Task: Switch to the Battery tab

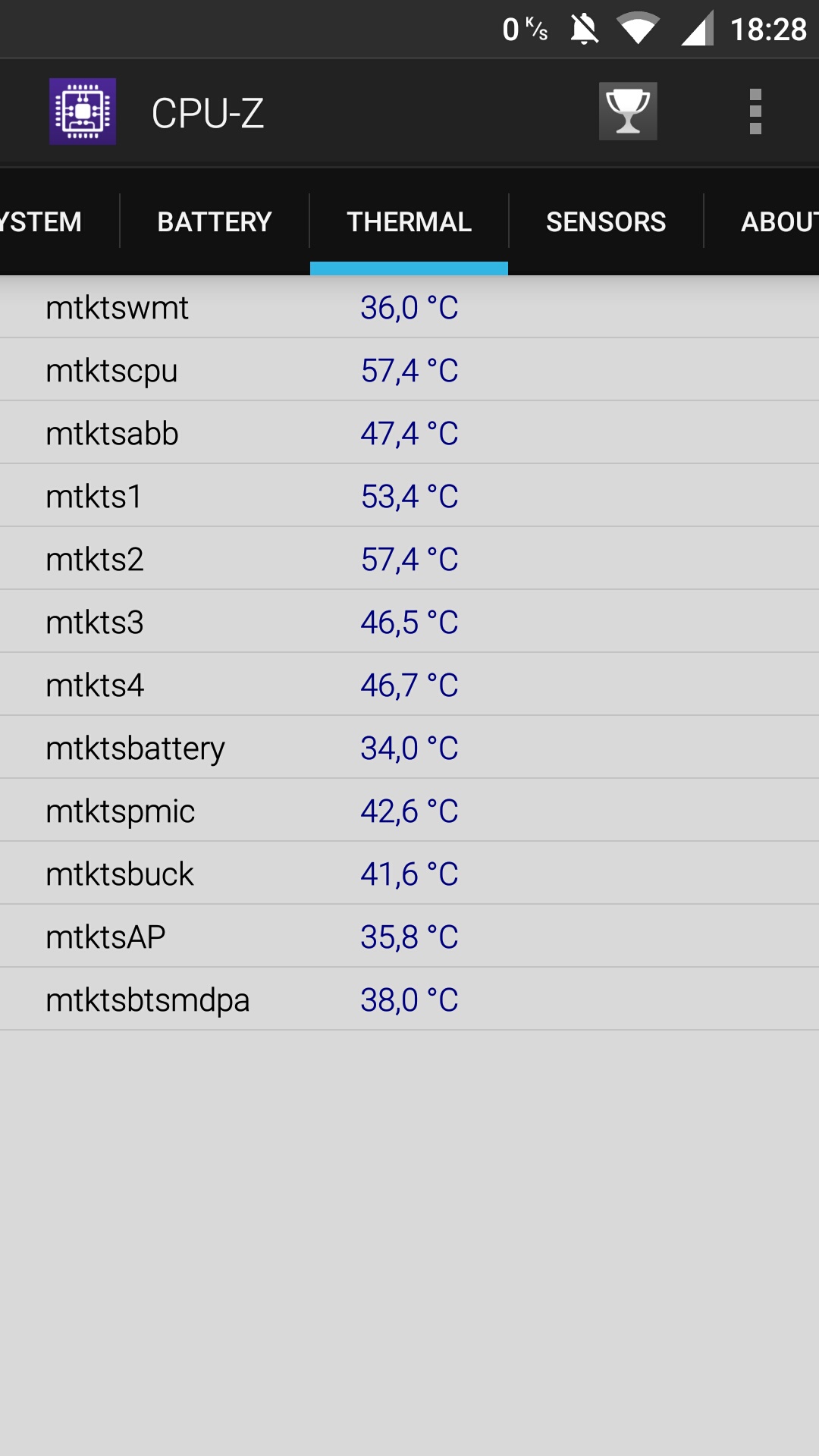Action: [215, 221]
